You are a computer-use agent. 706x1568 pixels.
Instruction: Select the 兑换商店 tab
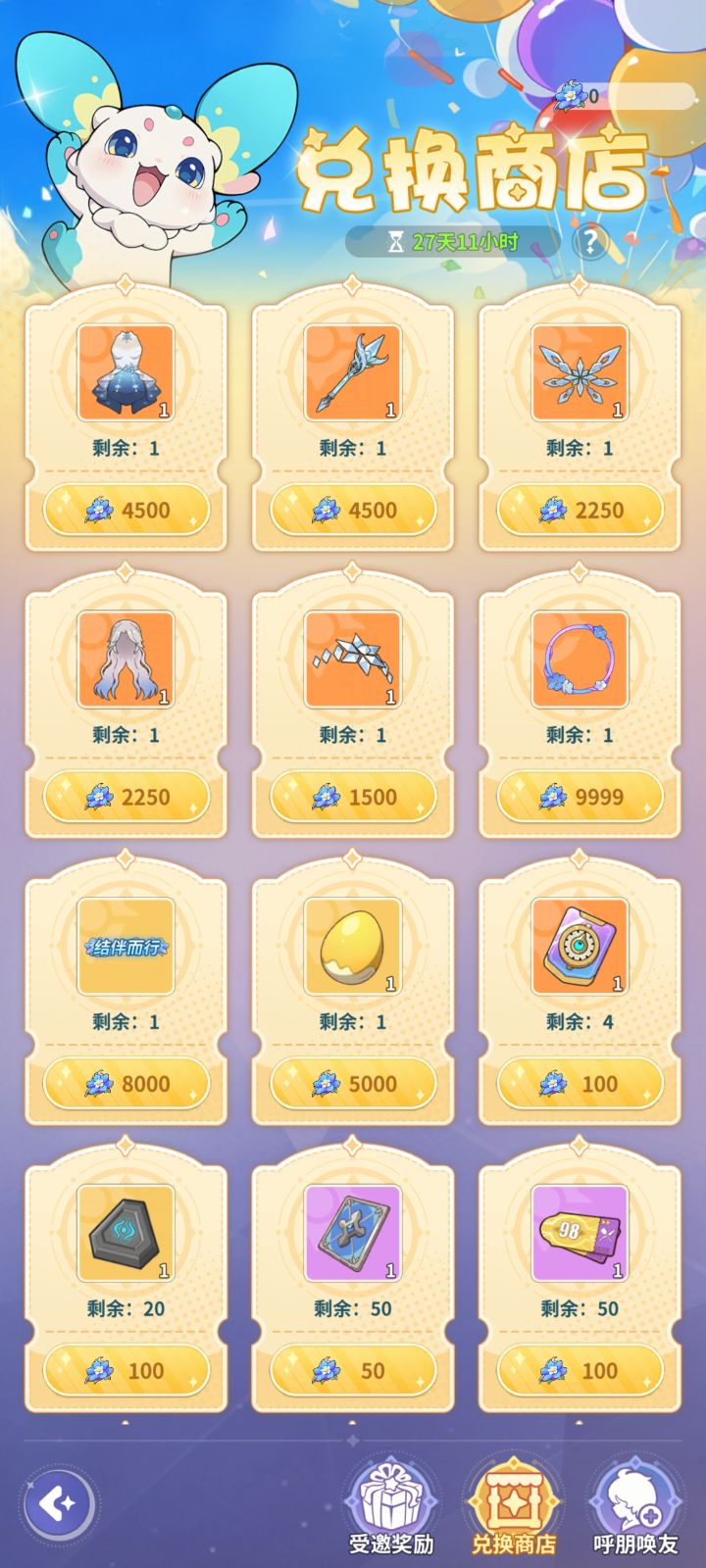click(513, 1507)
